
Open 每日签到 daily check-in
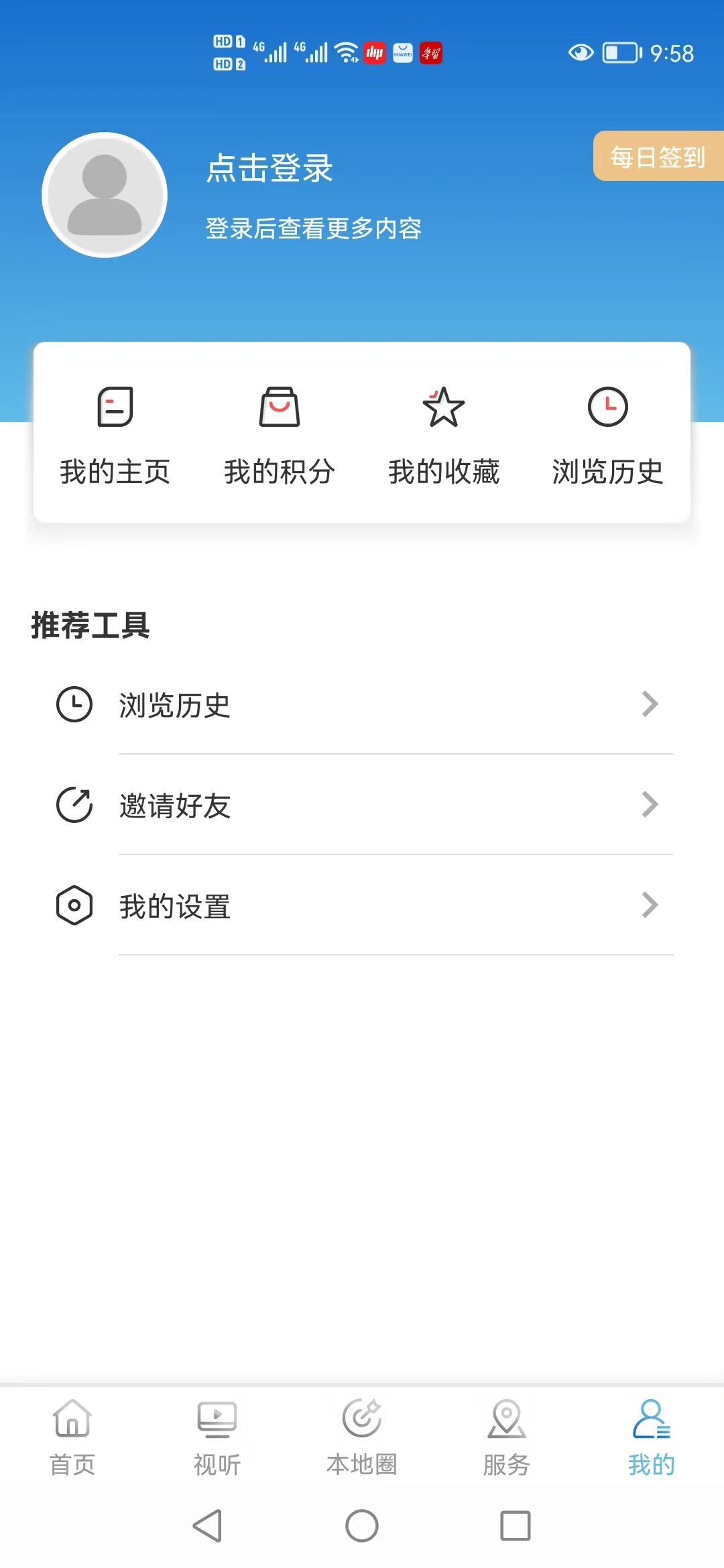pos(658,157)
